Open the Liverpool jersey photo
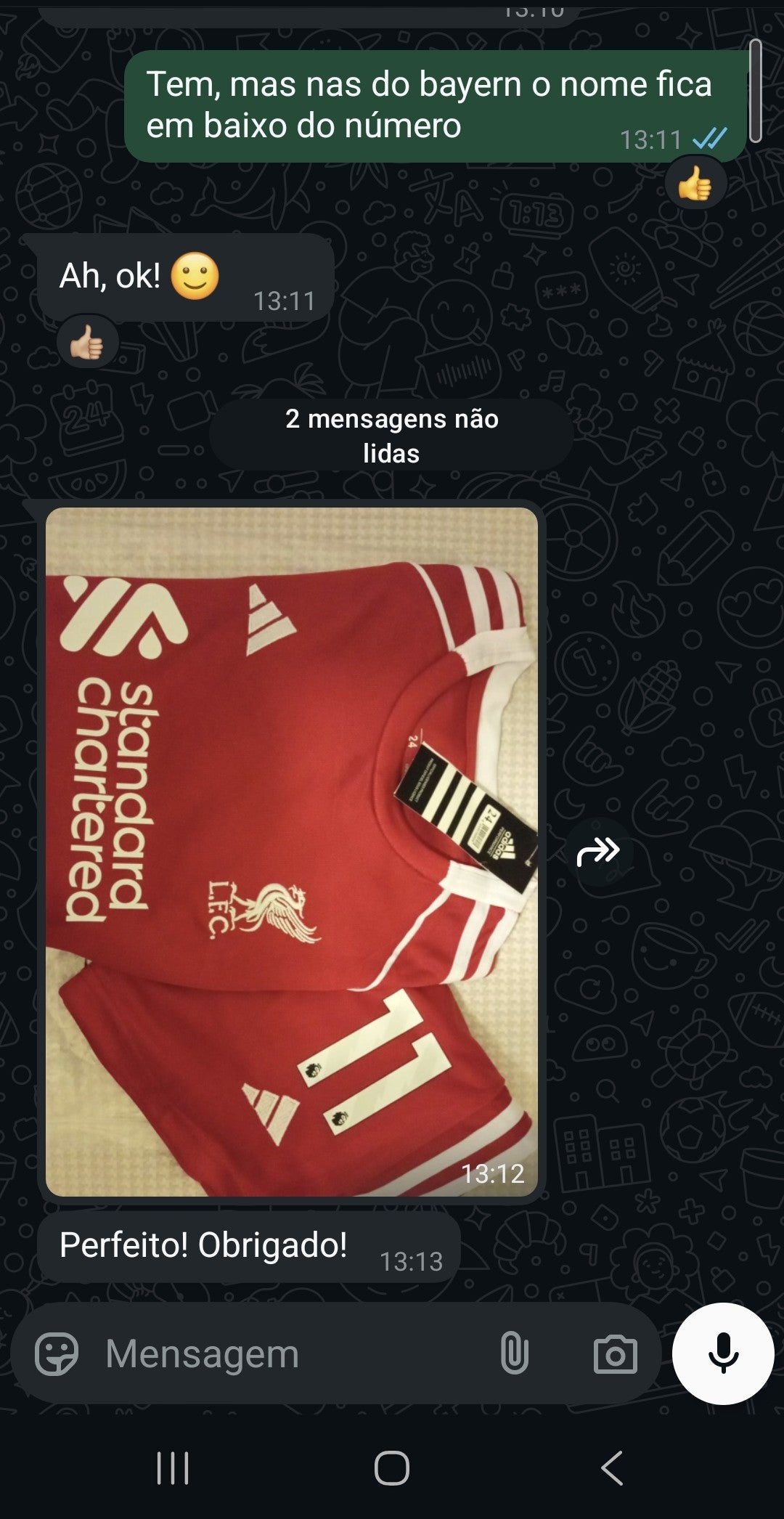Screen dimensions: 784x1519 pyautogui.click(x=291, y=851)
